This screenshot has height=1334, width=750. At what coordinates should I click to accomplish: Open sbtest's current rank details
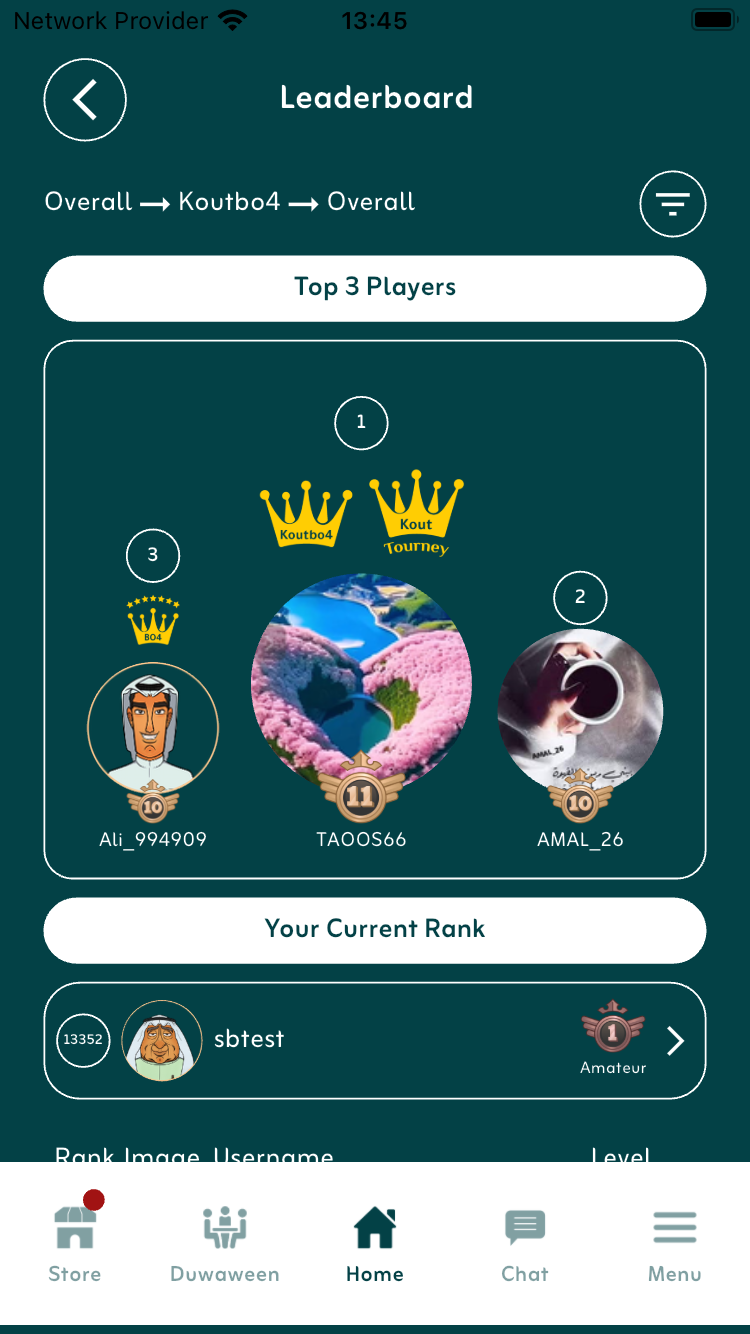pos(675,1041)
